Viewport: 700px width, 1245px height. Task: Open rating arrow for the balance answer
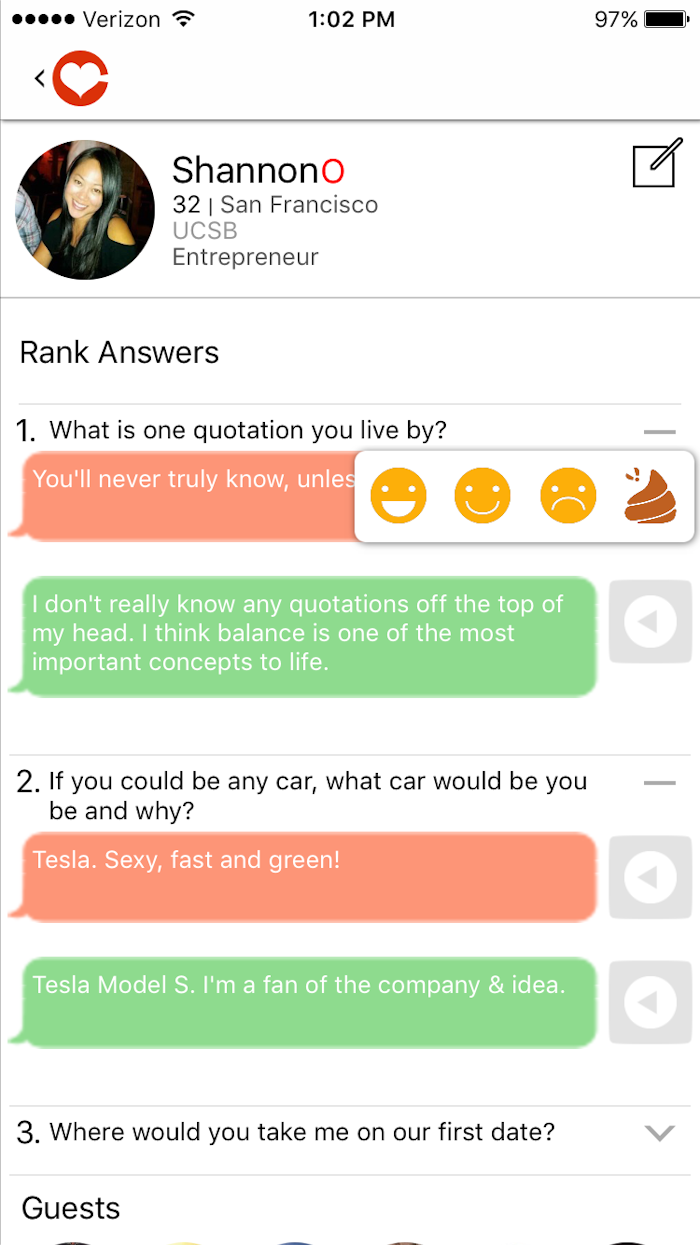point(650,621)
